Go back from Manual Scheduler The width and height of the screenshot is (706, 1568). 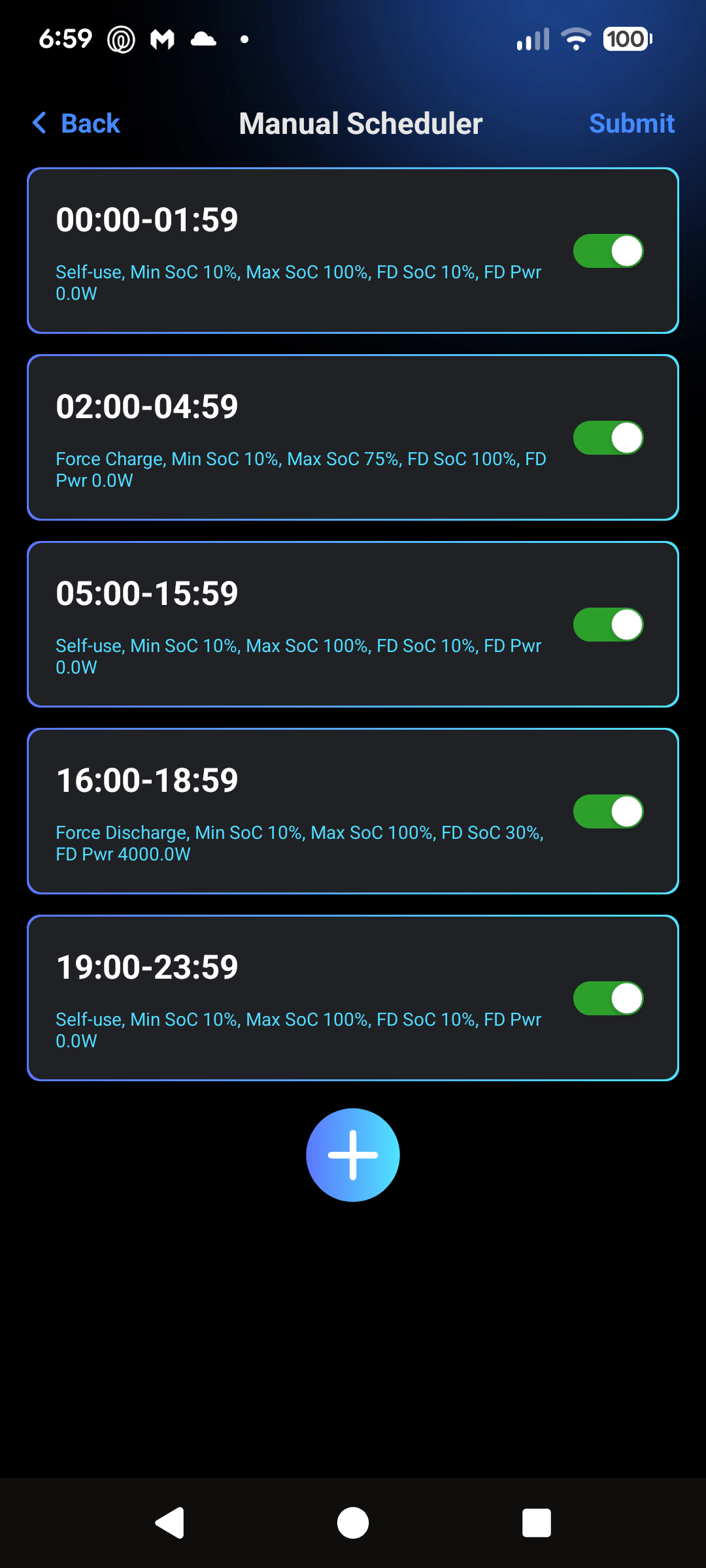[76, 123]
